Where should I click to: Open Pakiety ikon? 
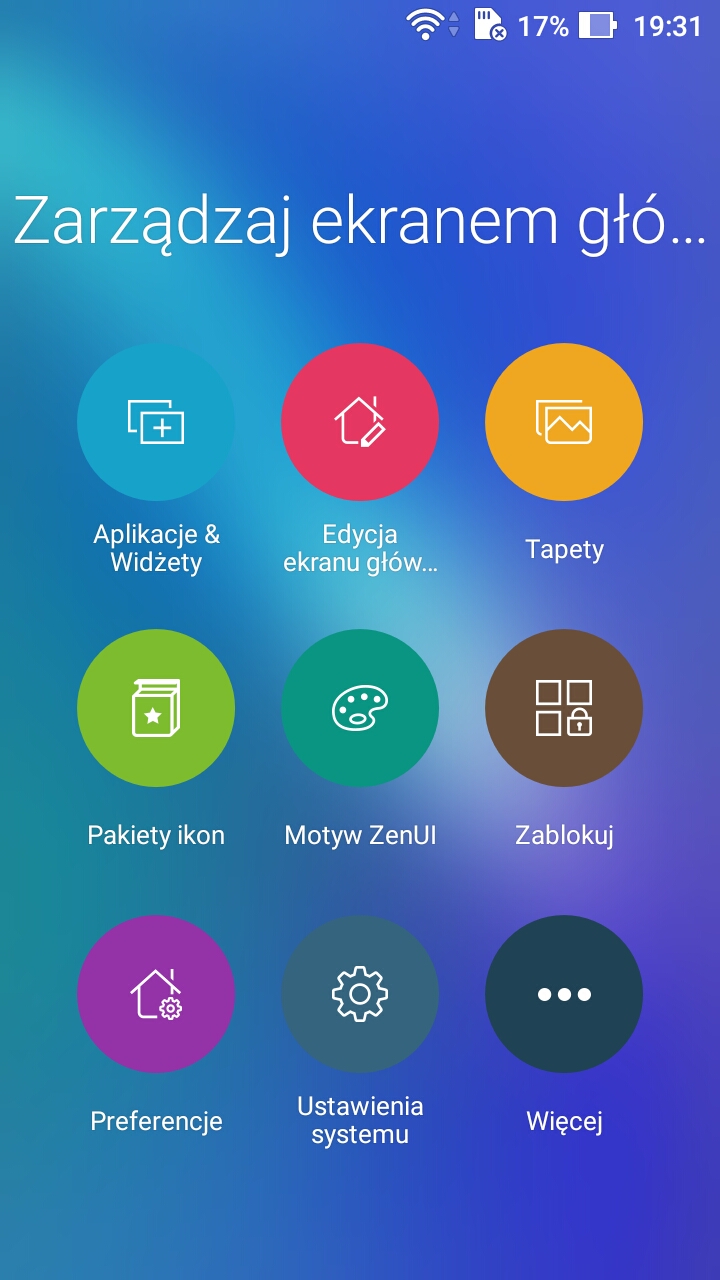(156, 708)
